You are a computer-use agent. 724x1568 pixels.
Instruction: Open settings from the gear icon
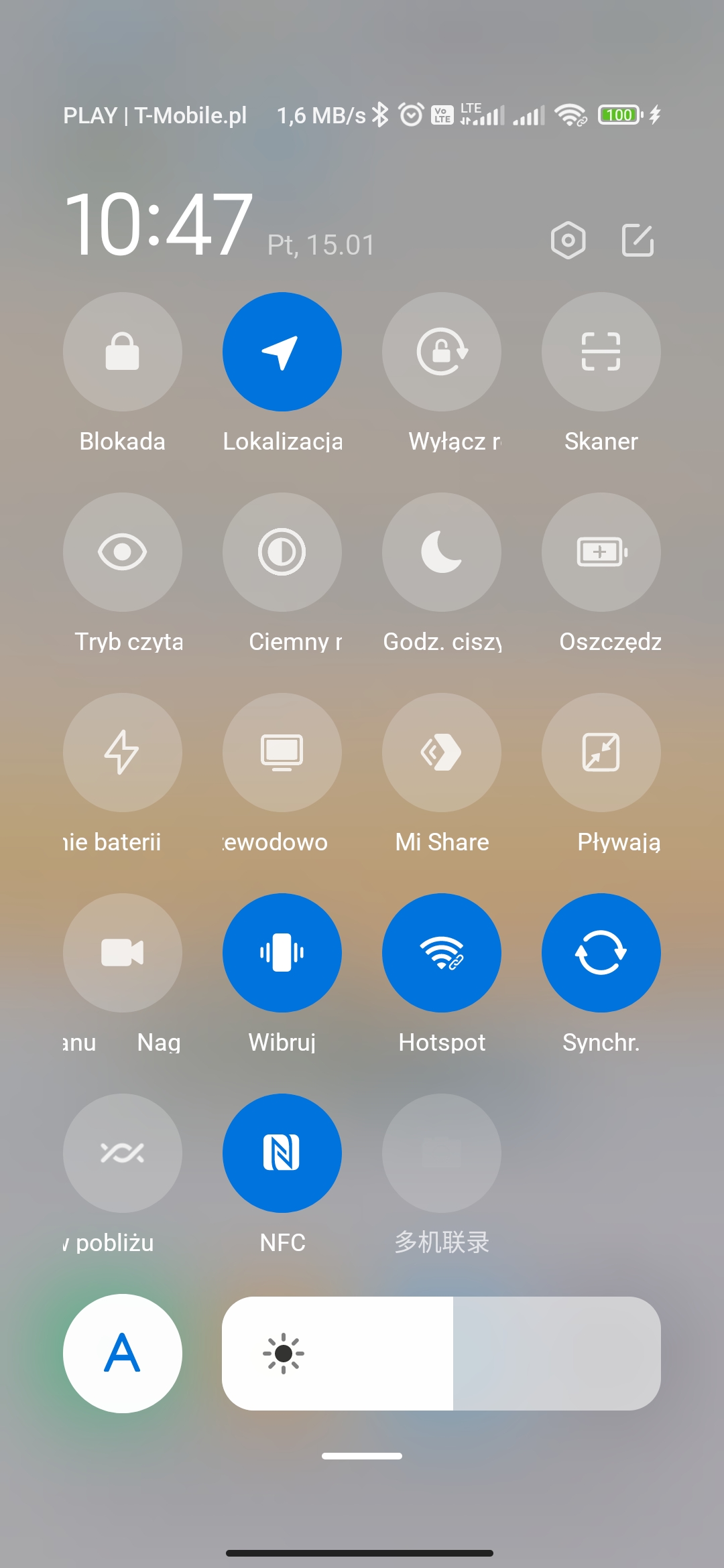point(568,240)
